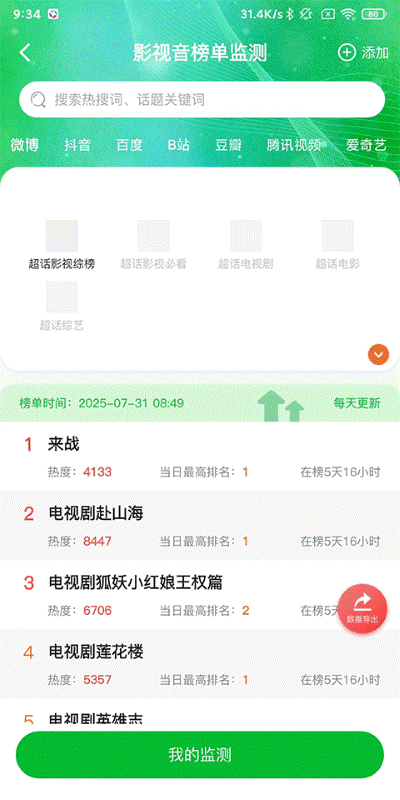Switch to the 腾讯视频 tab
The height and width of the screenshot is (800, 400).
(x=294, y=145)
